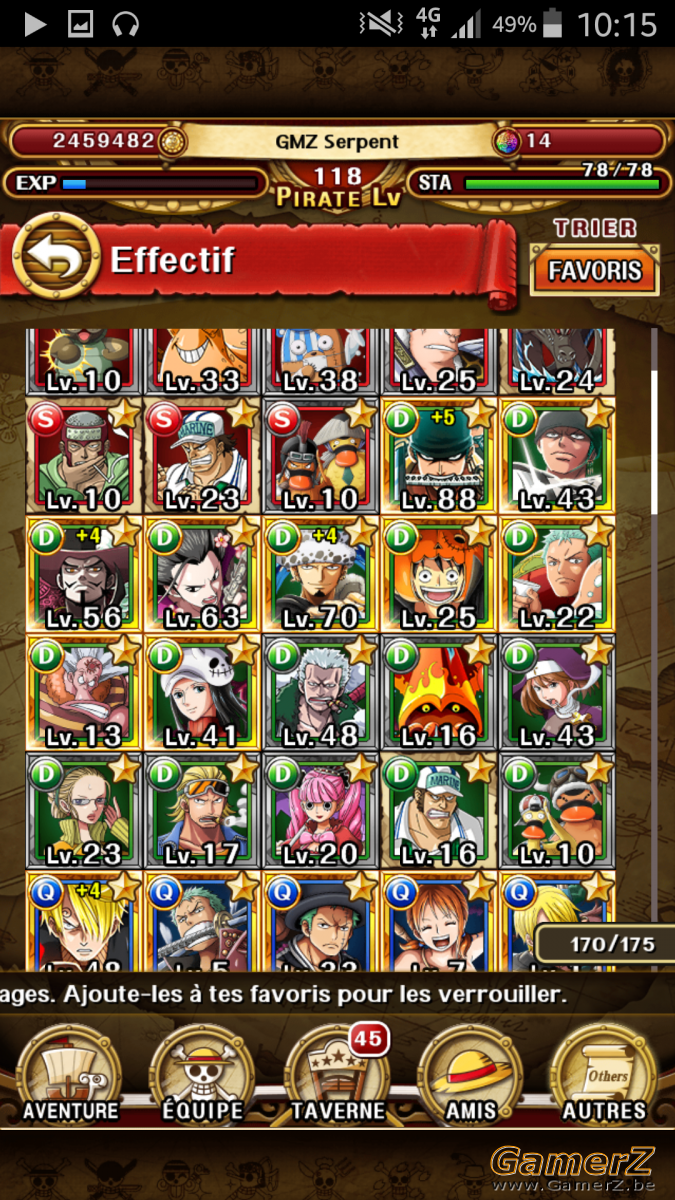Screen dimensions: 675x1200
Task: Open the Lv.63 character card
Action: coord(203,573)
